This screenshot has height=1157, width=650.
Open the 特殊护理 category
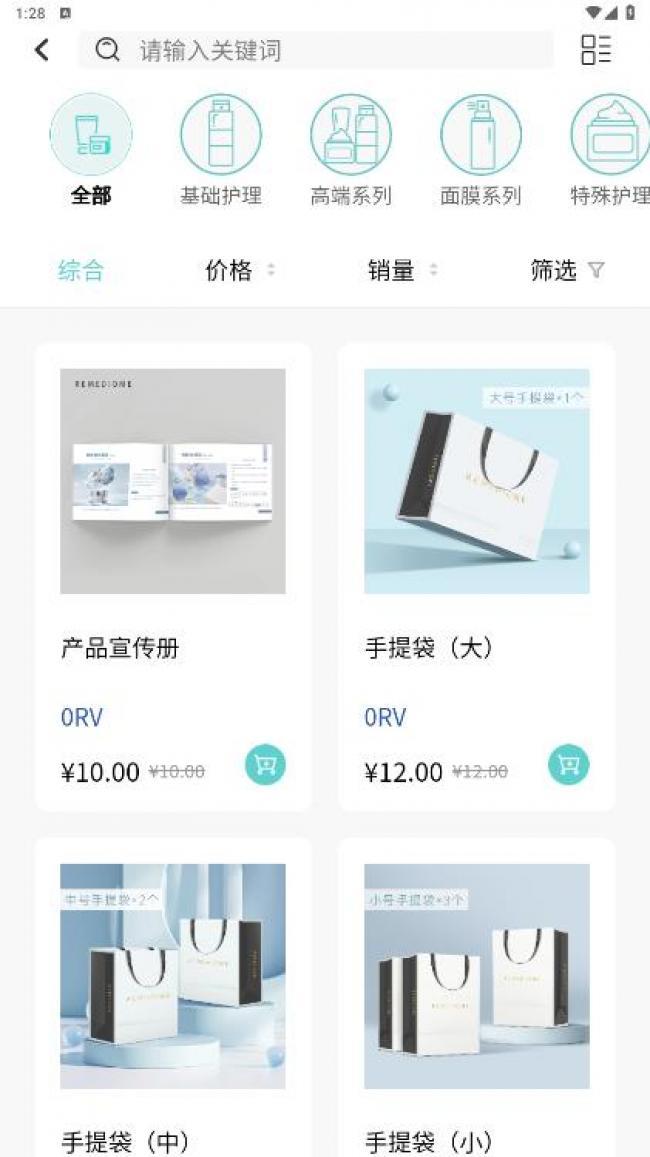(609, 150)
